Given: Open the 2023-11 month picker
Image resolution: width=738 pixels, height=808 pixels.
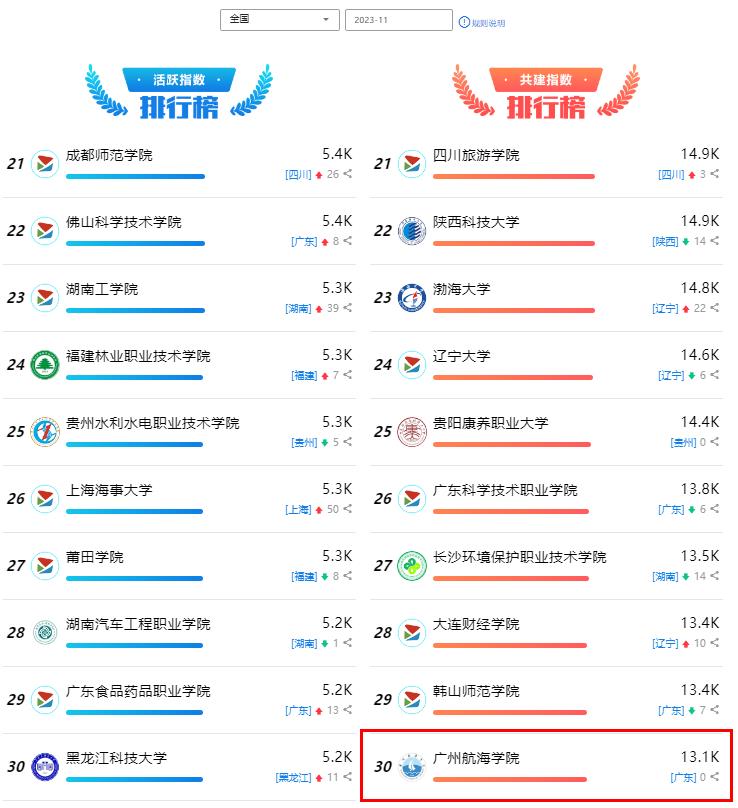Looking at the screenshot, I should coord(398,20).
